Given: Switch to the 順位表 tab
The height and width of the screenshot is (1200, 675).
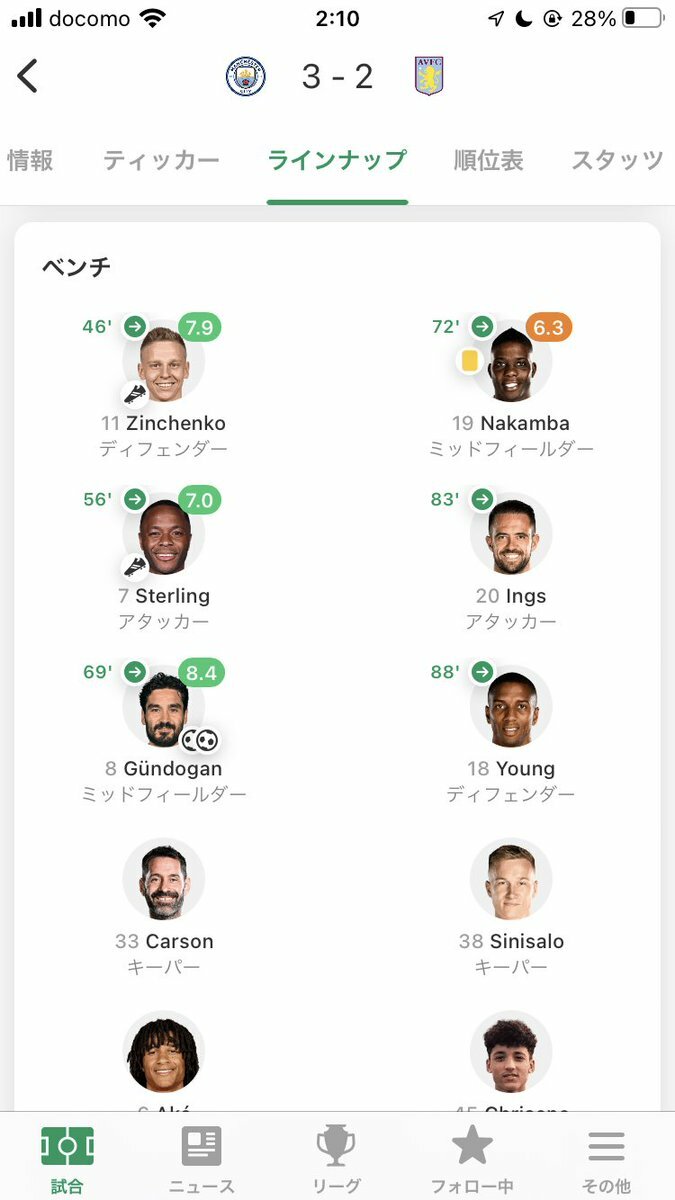Looking at the screenshot, I should click(x=488, y=160).
